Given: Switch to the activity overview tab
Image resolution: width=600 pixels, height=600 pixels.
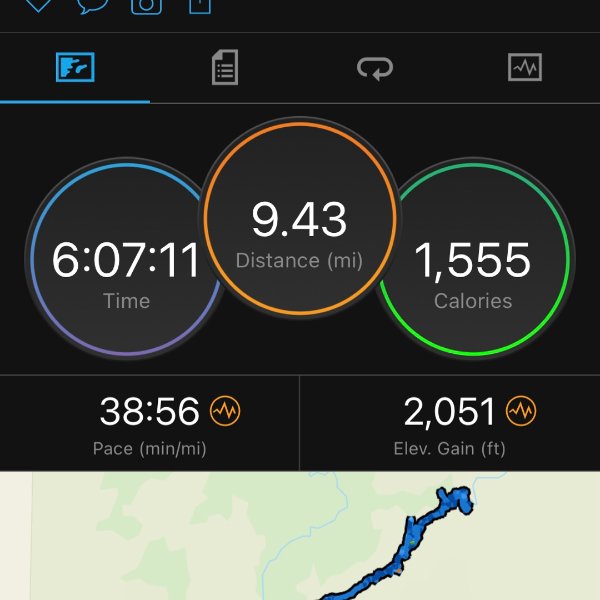Looking at the screenshot, I should [x=75, y=68].
